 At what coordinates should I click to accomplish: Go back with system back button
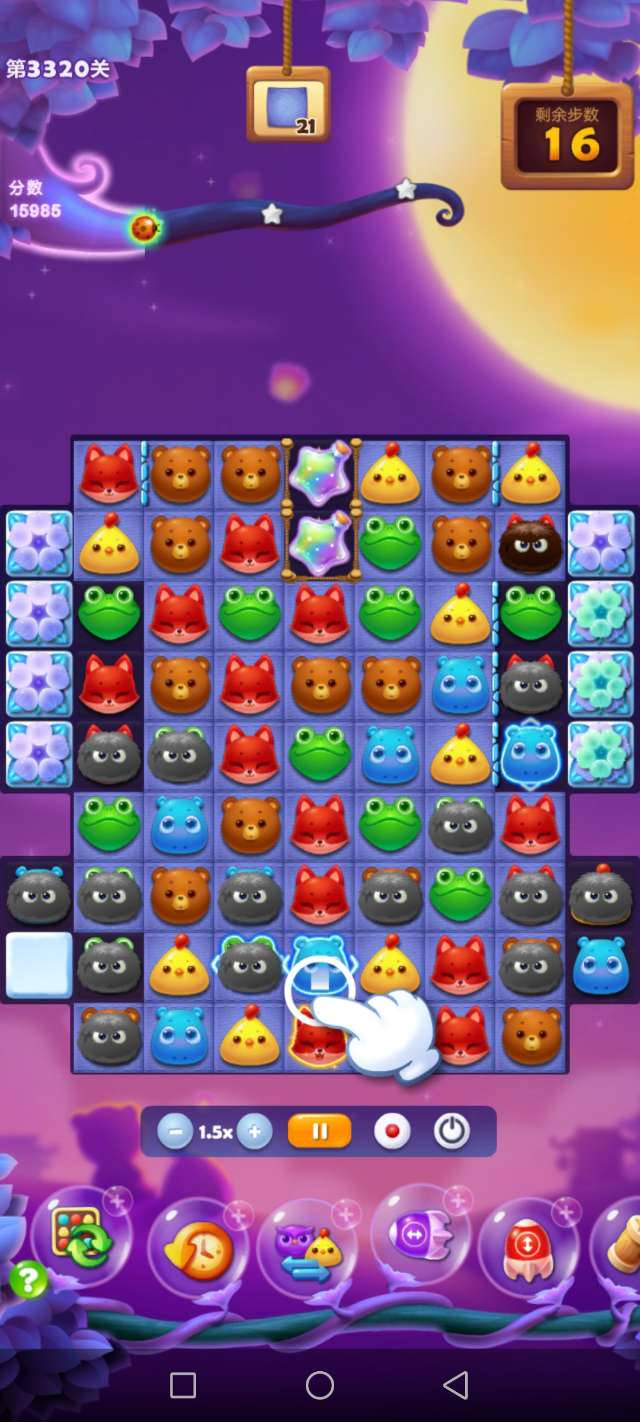pos(456,1385)
